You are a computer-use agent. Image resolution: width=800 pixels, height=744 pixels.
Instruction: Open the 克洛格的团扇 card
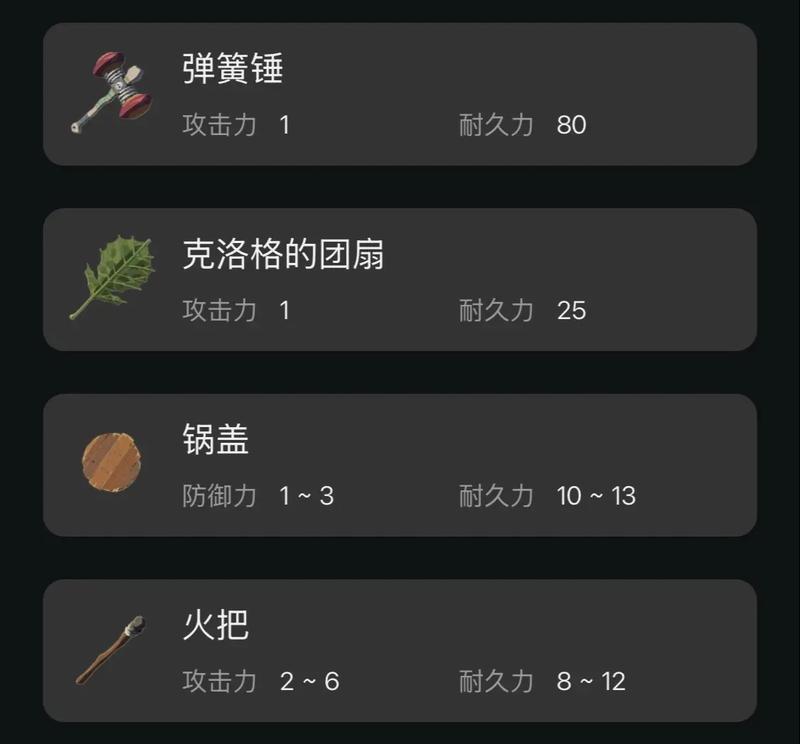(x=400, y=280)
